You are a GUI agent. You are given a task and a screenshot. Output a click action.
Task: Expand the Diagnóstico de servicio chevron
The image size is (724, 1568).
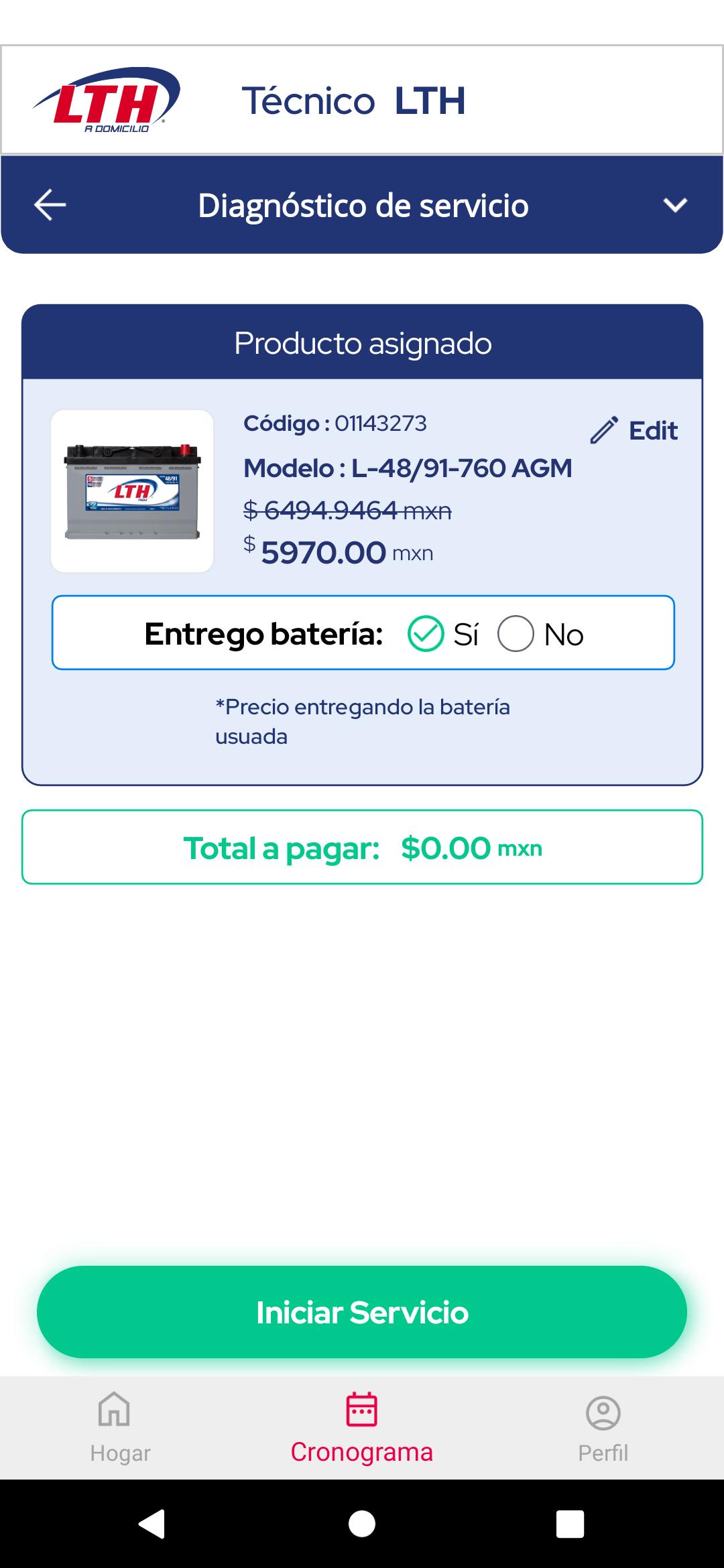pos(674,205)
